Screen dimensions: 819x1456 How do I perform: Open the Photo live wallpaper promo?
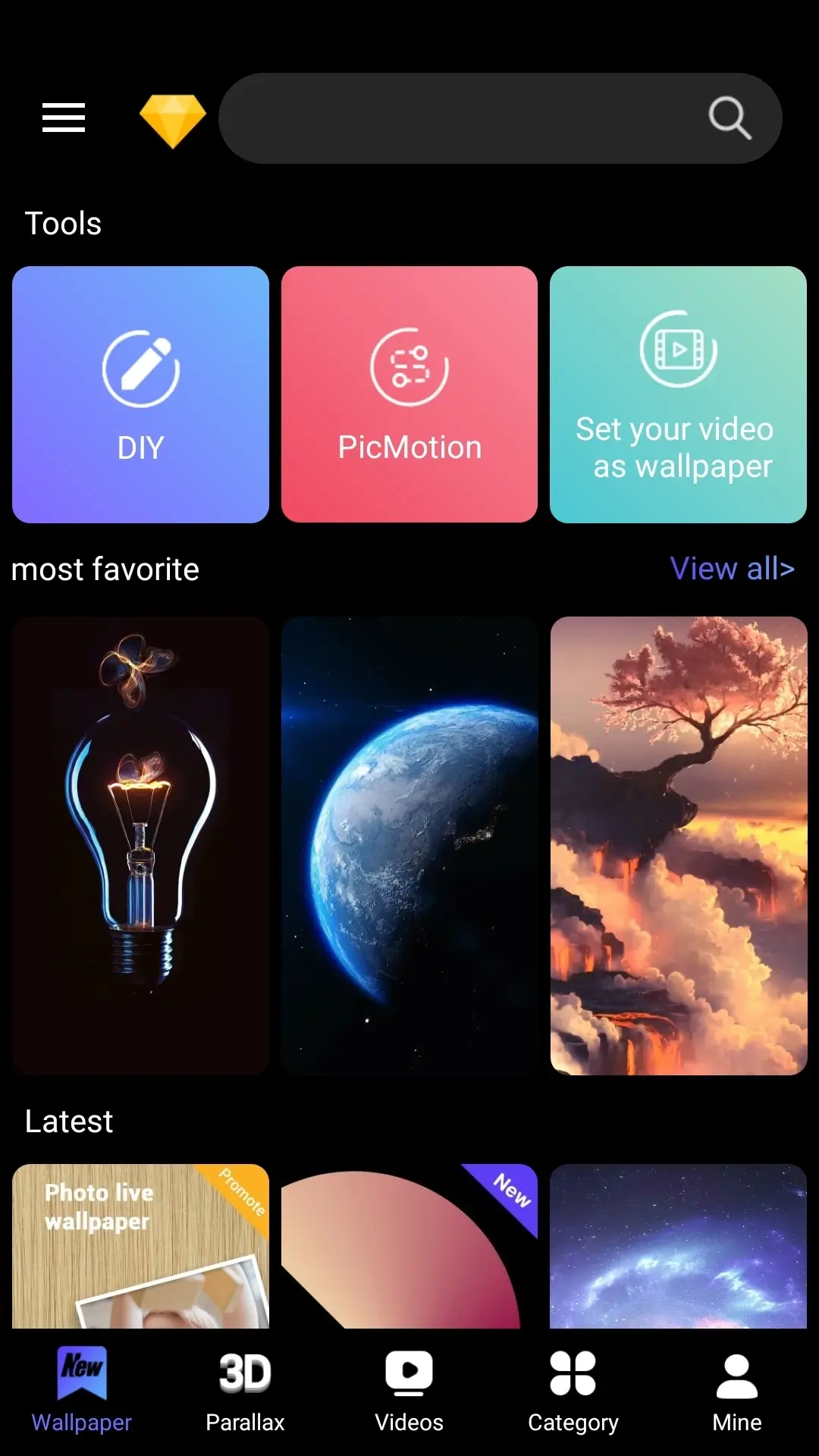[141, 1246]
